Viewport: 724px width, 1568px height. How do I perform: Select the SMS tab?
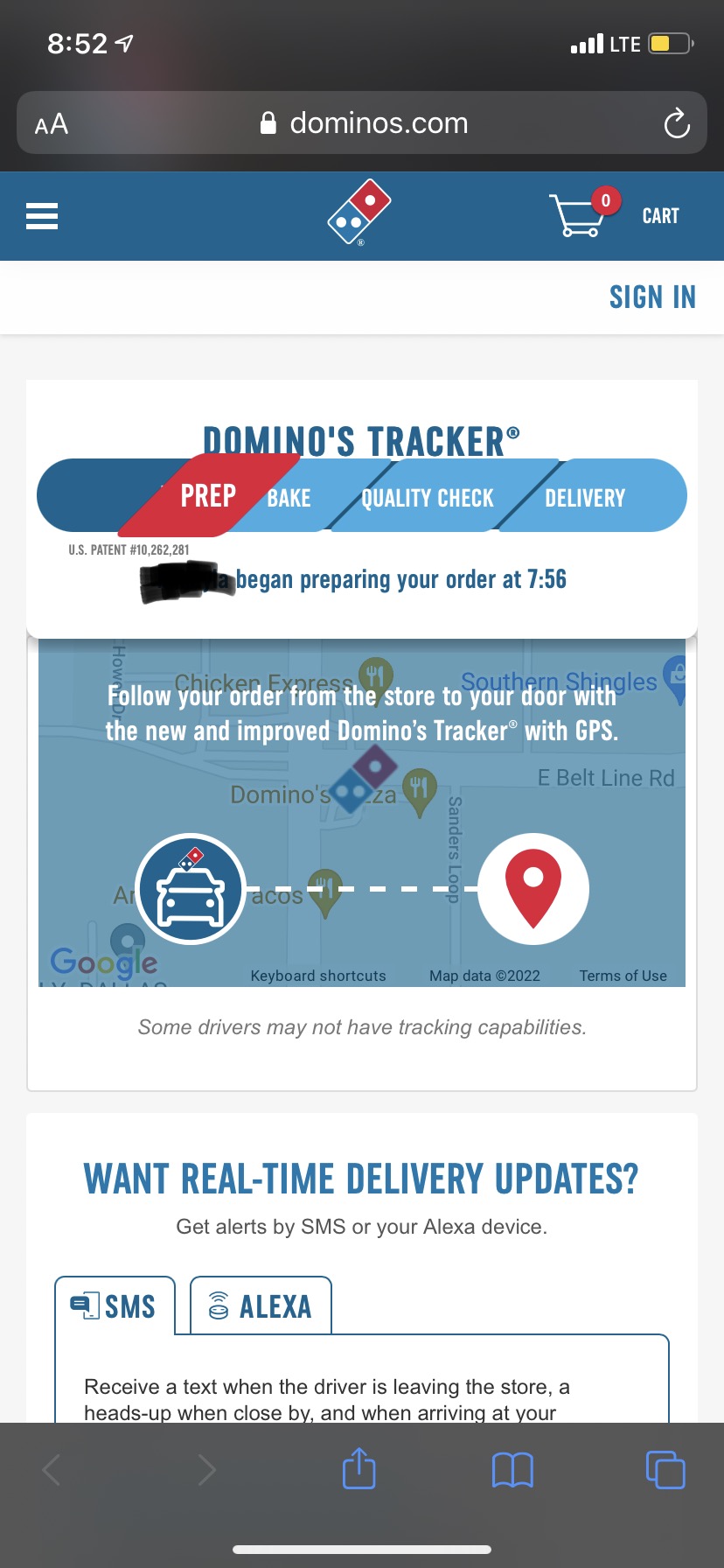click(115, 1306)
